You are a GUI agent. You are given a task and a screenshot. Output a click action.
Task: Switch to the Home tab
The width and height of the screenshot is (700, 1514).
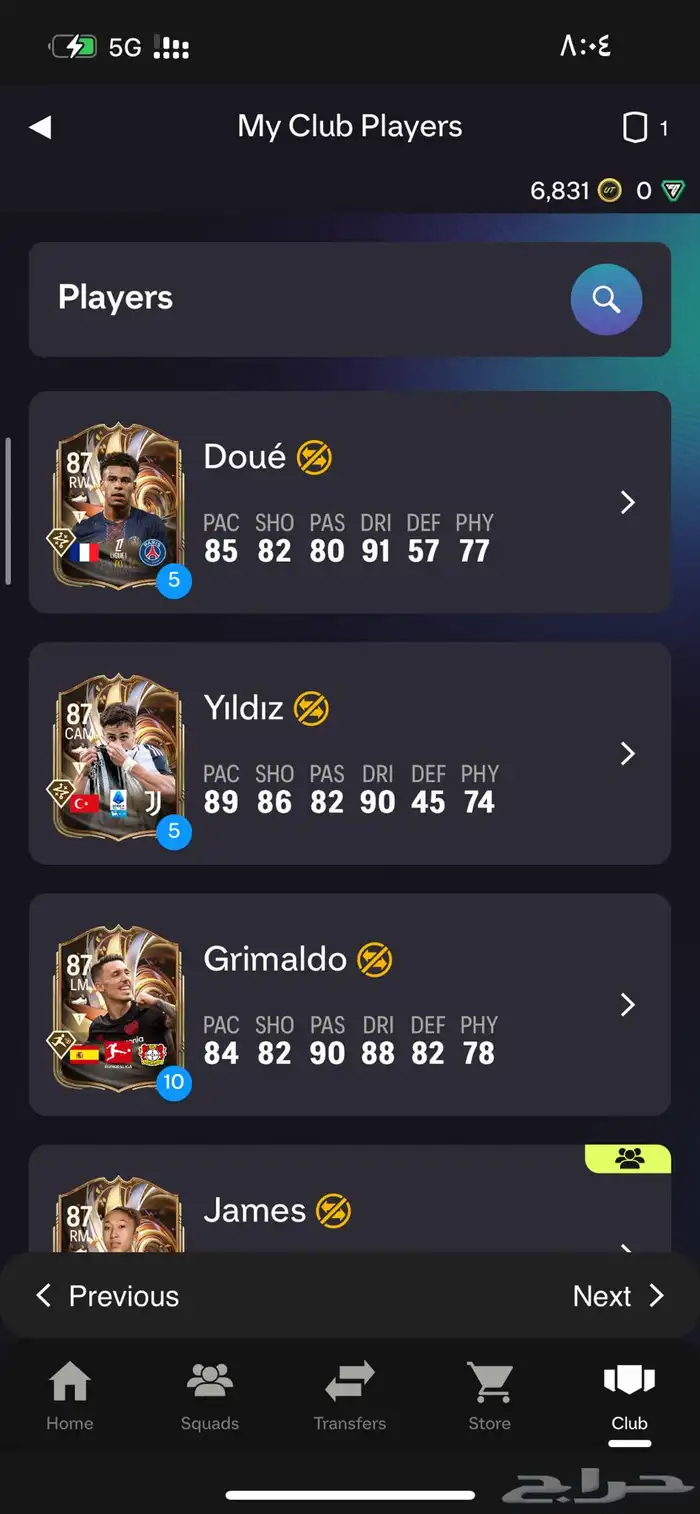pos(70,1396)
